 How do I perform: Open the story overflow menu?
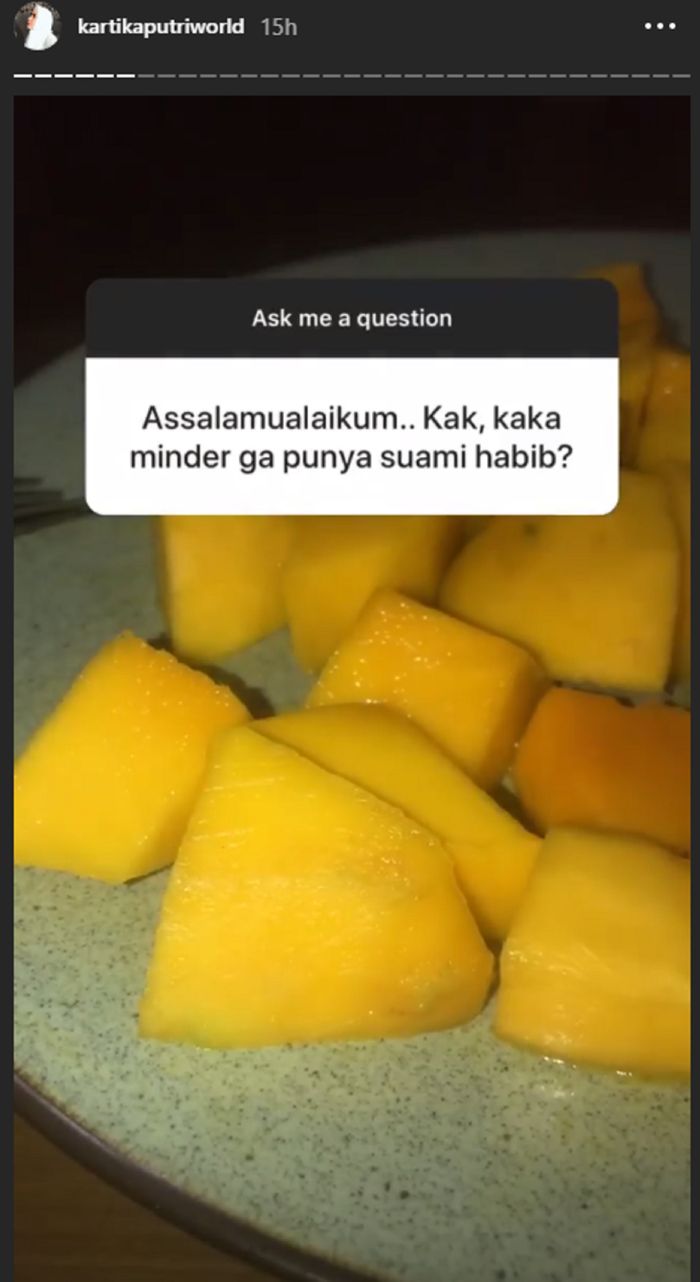(660, 27)
